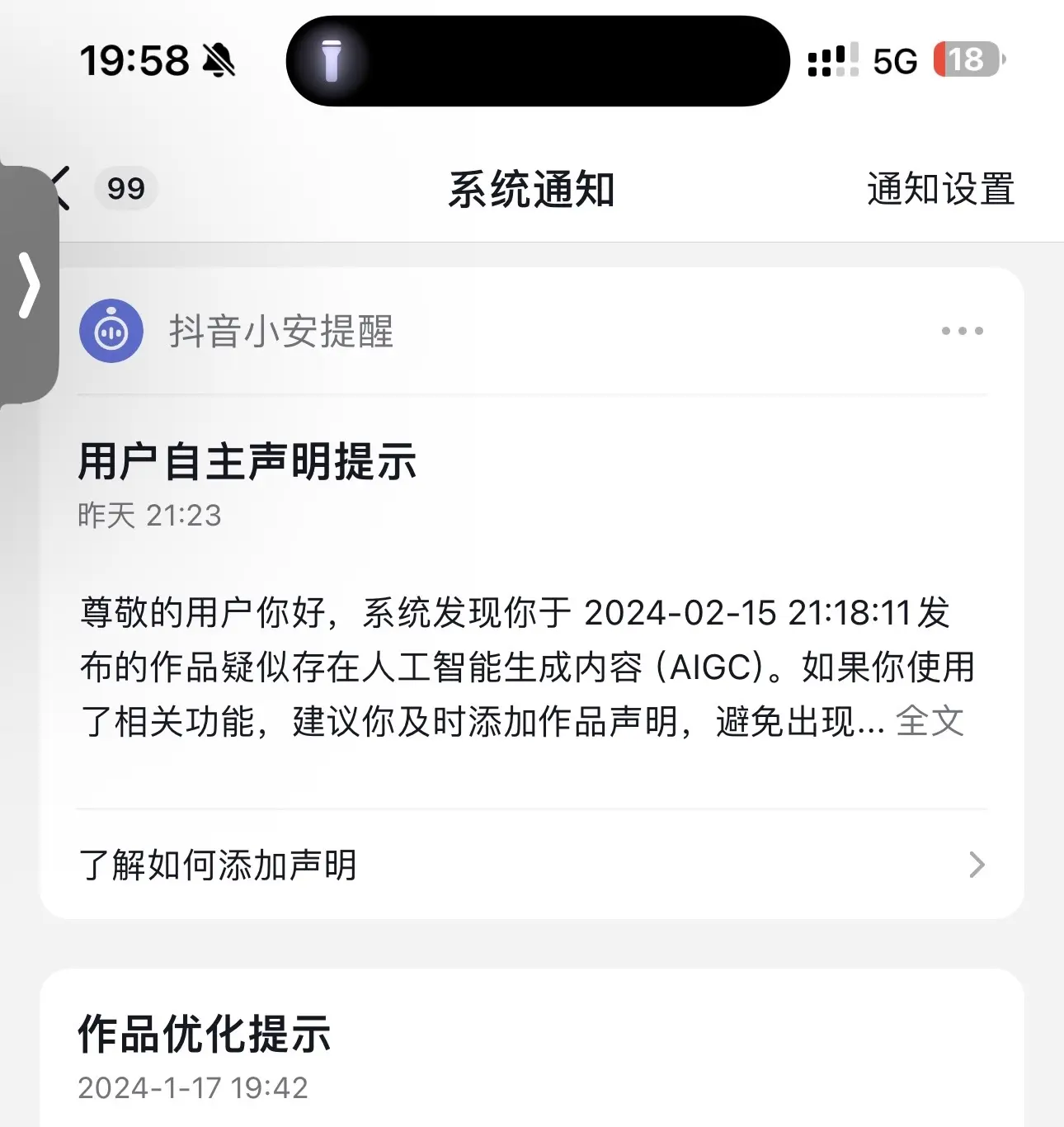Screen dimensions: 1064x1127
Task: Open the 抖音小安 robot avatar icon
Action: 113,331
